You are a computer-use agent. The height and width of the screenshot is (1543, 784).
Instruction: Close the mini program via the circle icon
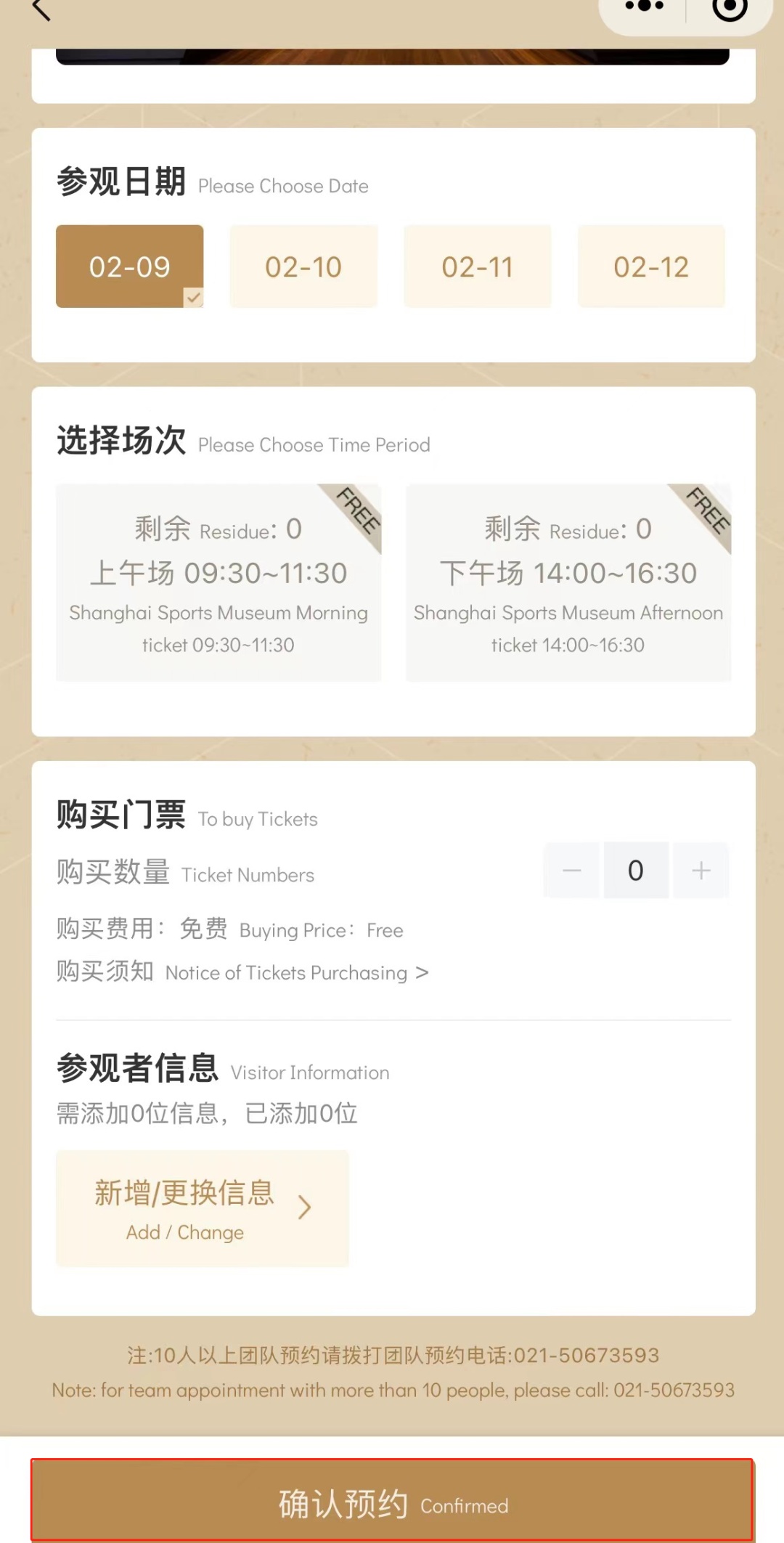point(729,9)
